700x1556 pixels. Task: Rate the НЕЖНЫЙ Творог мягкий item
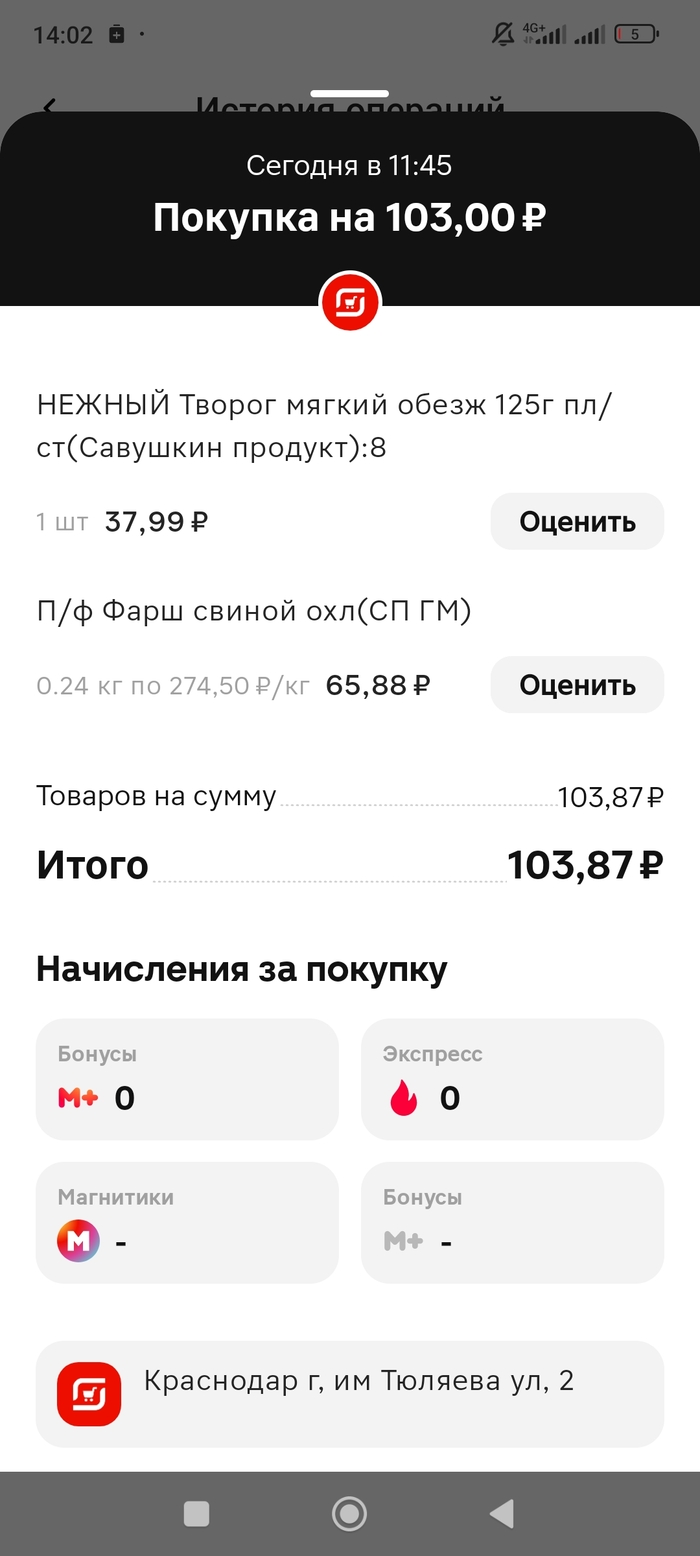pyautogui.click(x=576, y=521)
